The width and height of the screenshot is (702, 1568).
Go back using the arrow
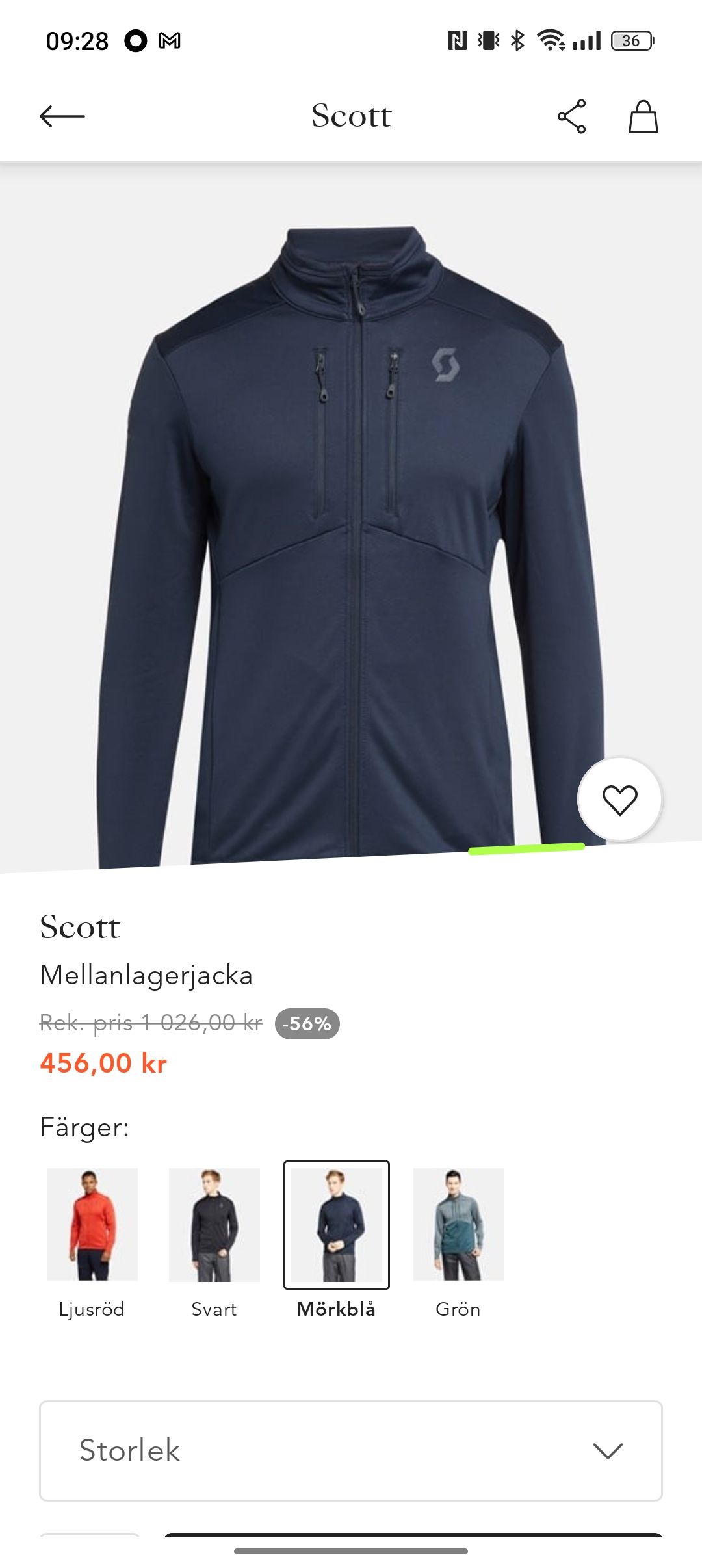point(62,116)
